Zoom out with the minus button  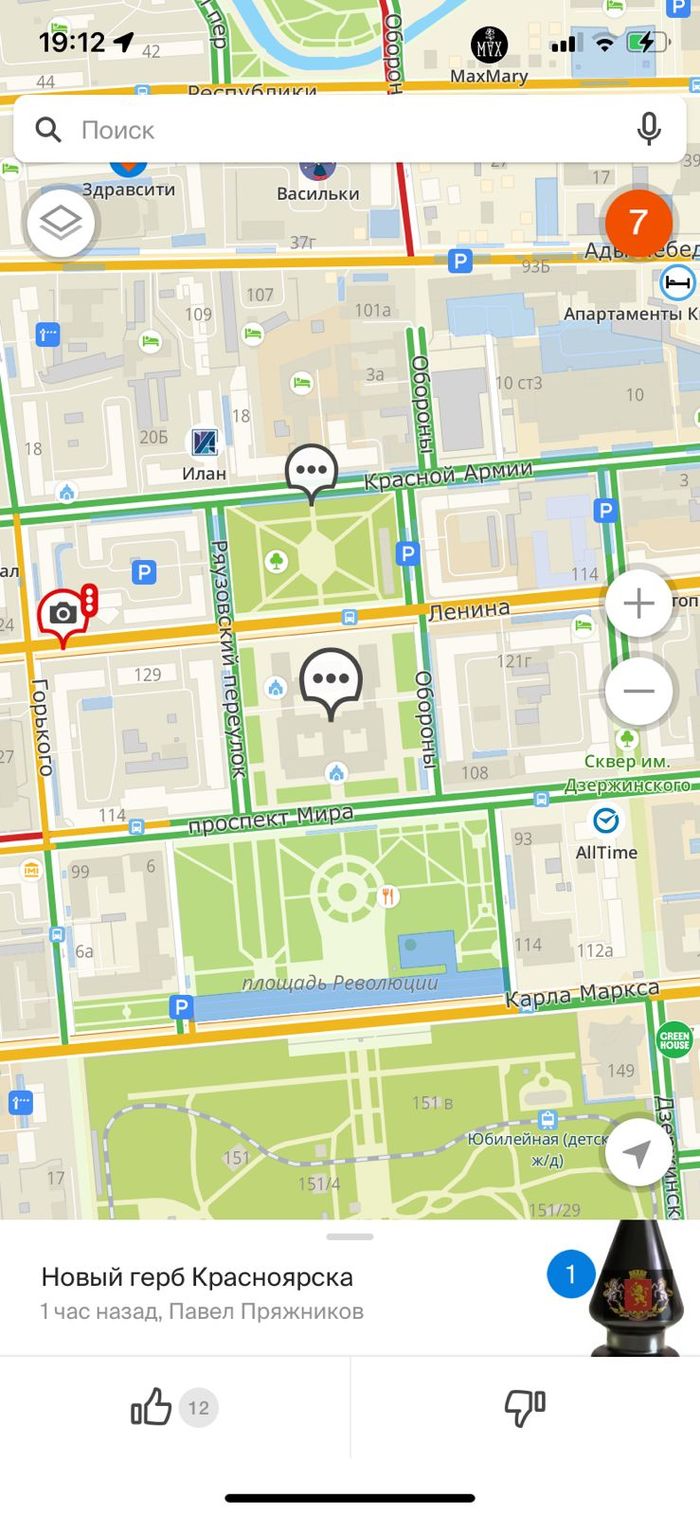tap(638, 691)
